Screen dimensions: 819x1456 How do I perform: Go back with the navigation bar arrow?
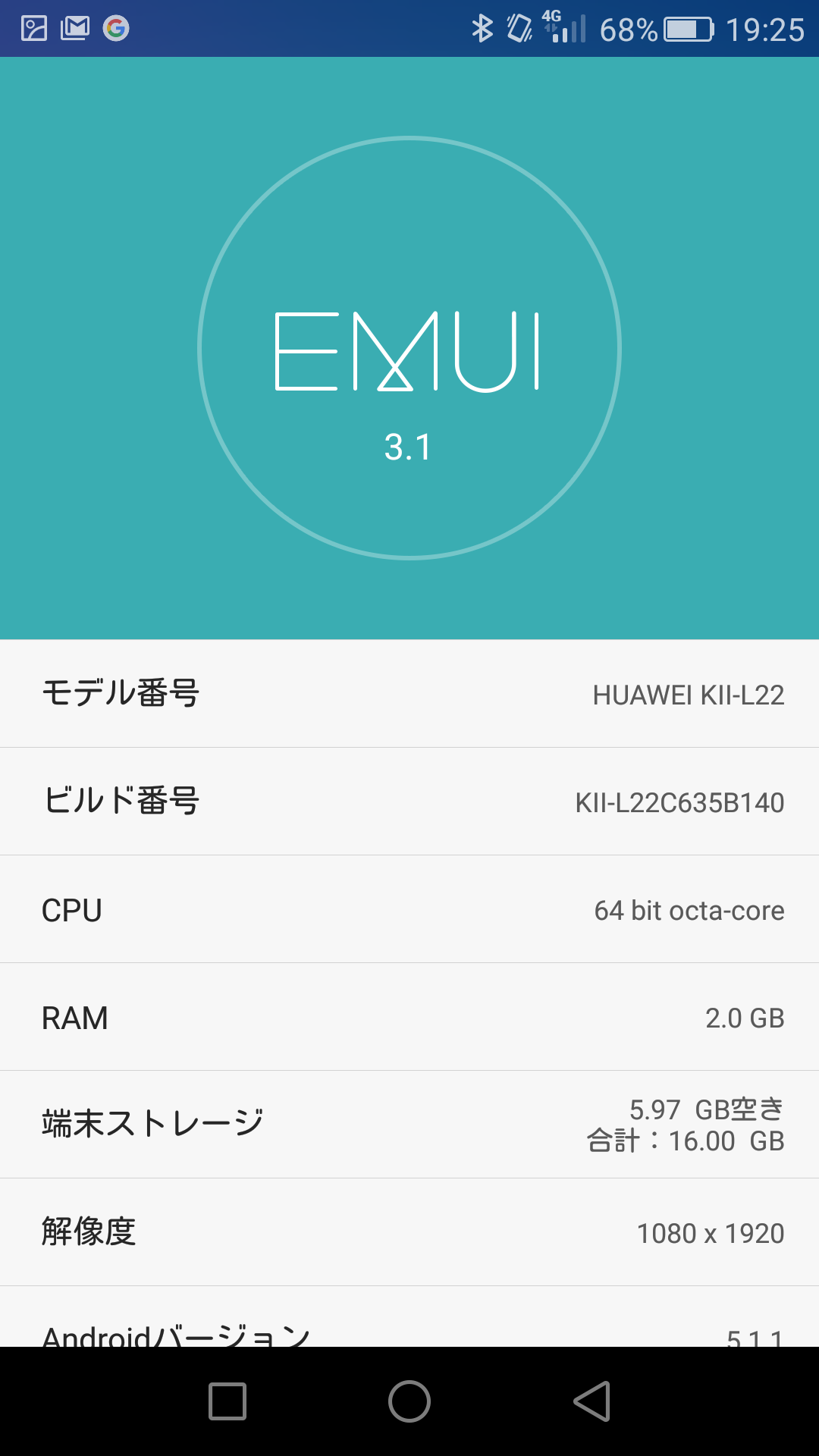pyautogui.click(x=592, y=1401)
